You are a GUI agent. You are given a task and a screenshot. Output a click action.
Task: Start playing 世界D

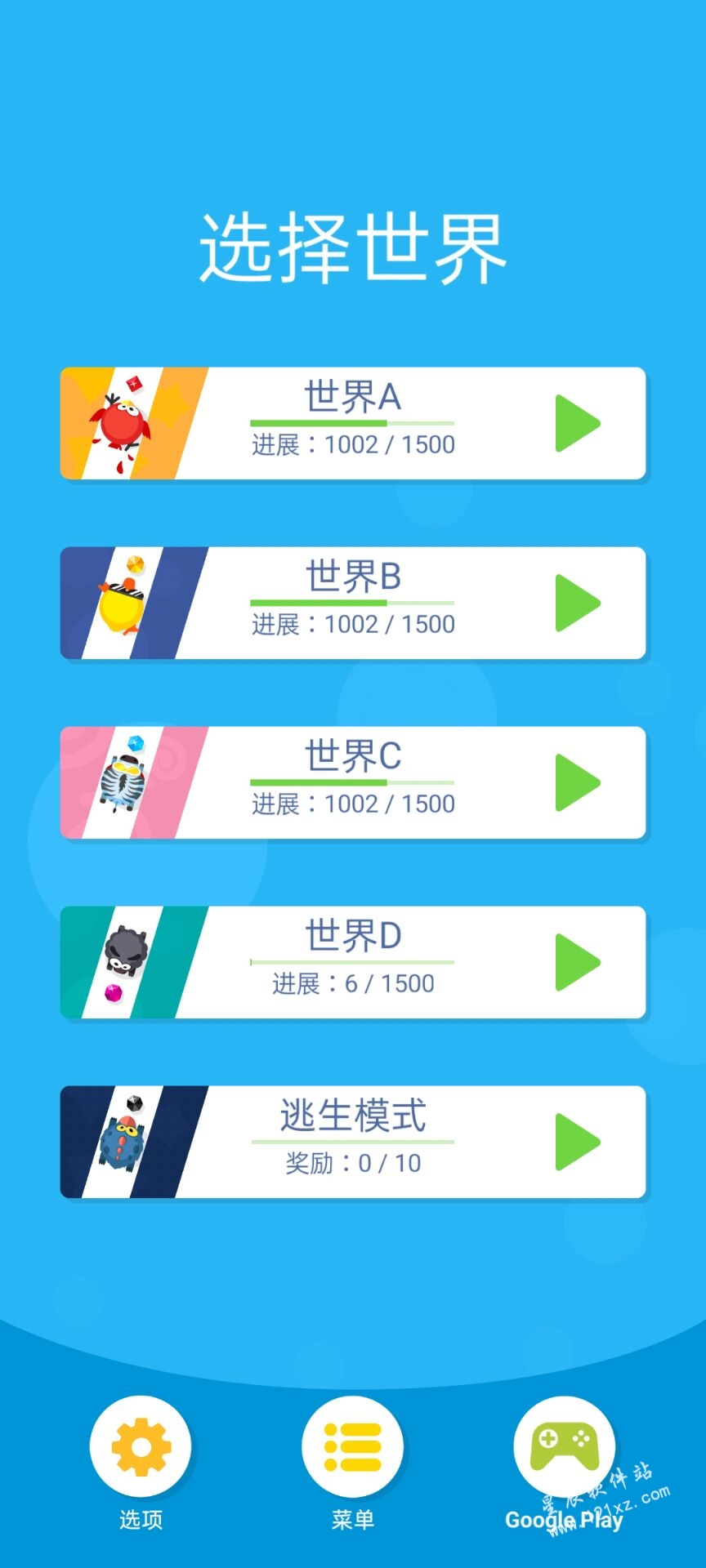pos(577,963)
